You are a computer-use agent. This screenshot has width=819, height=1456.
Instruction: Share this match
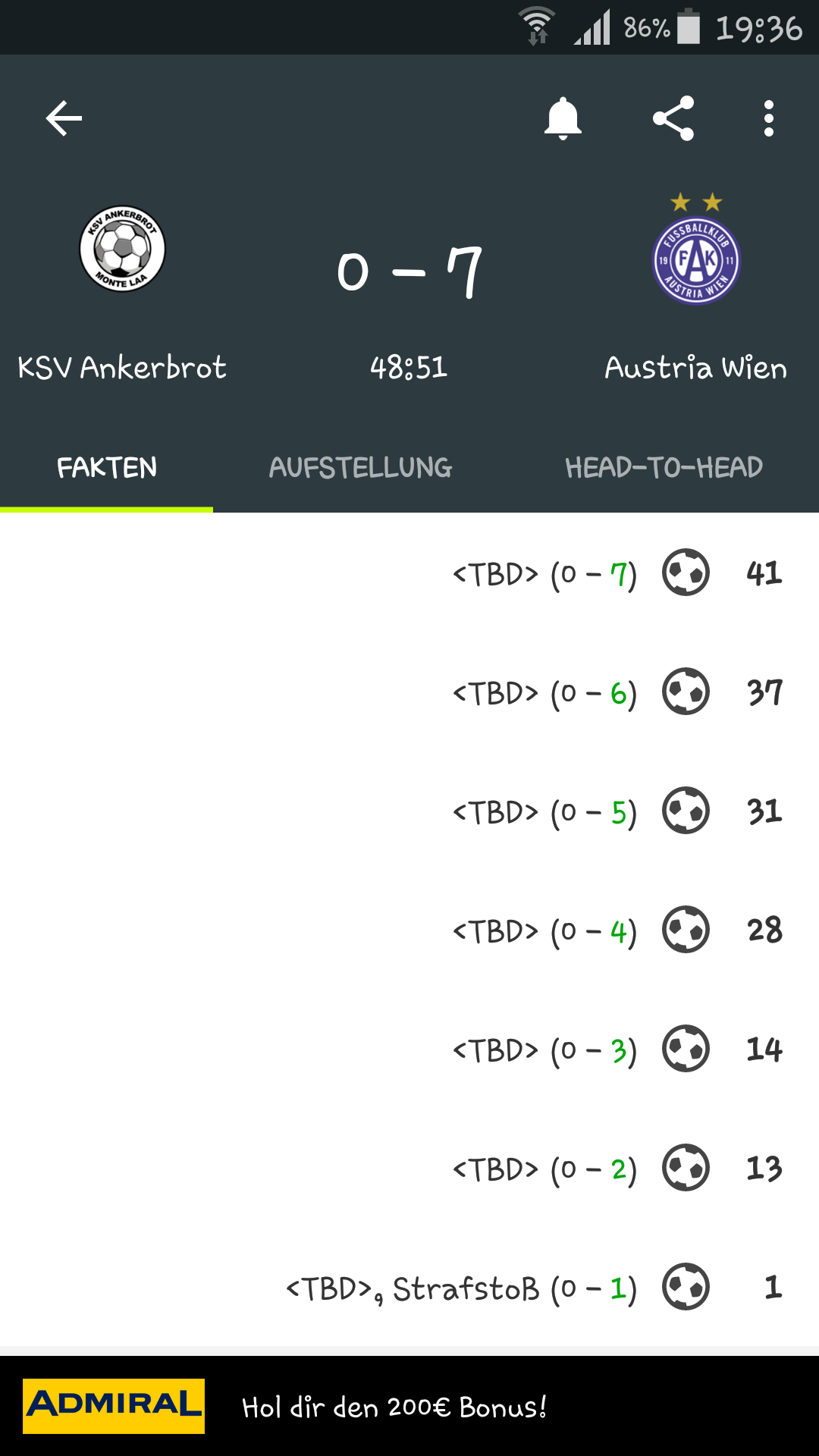[673, 118]
